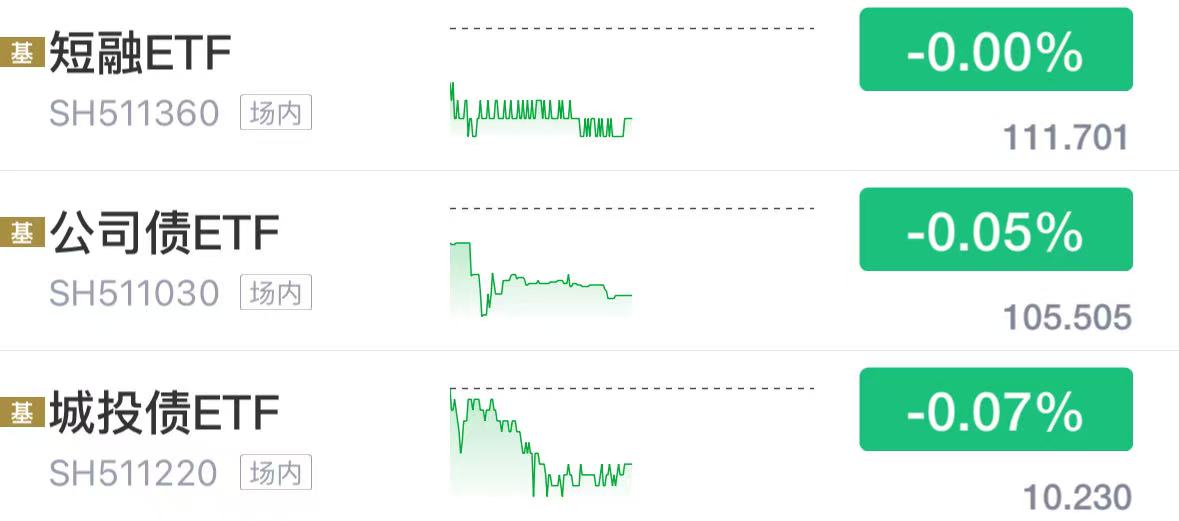Tap the -0.00% change badge for 短融ETF
1179x521 pixels.
(995, 50)
